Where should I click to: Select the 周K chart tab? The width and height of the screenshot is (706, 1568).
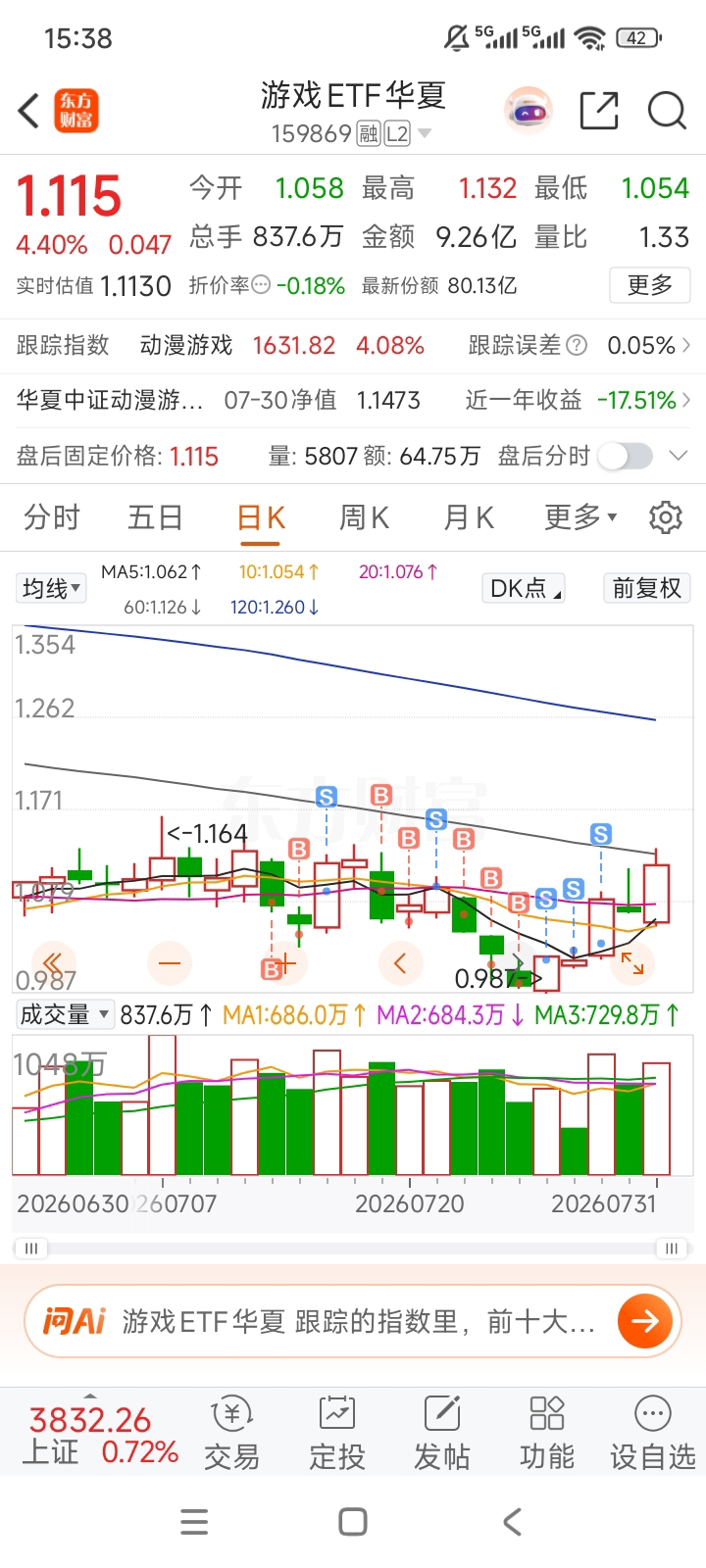[x=364, y=517]
